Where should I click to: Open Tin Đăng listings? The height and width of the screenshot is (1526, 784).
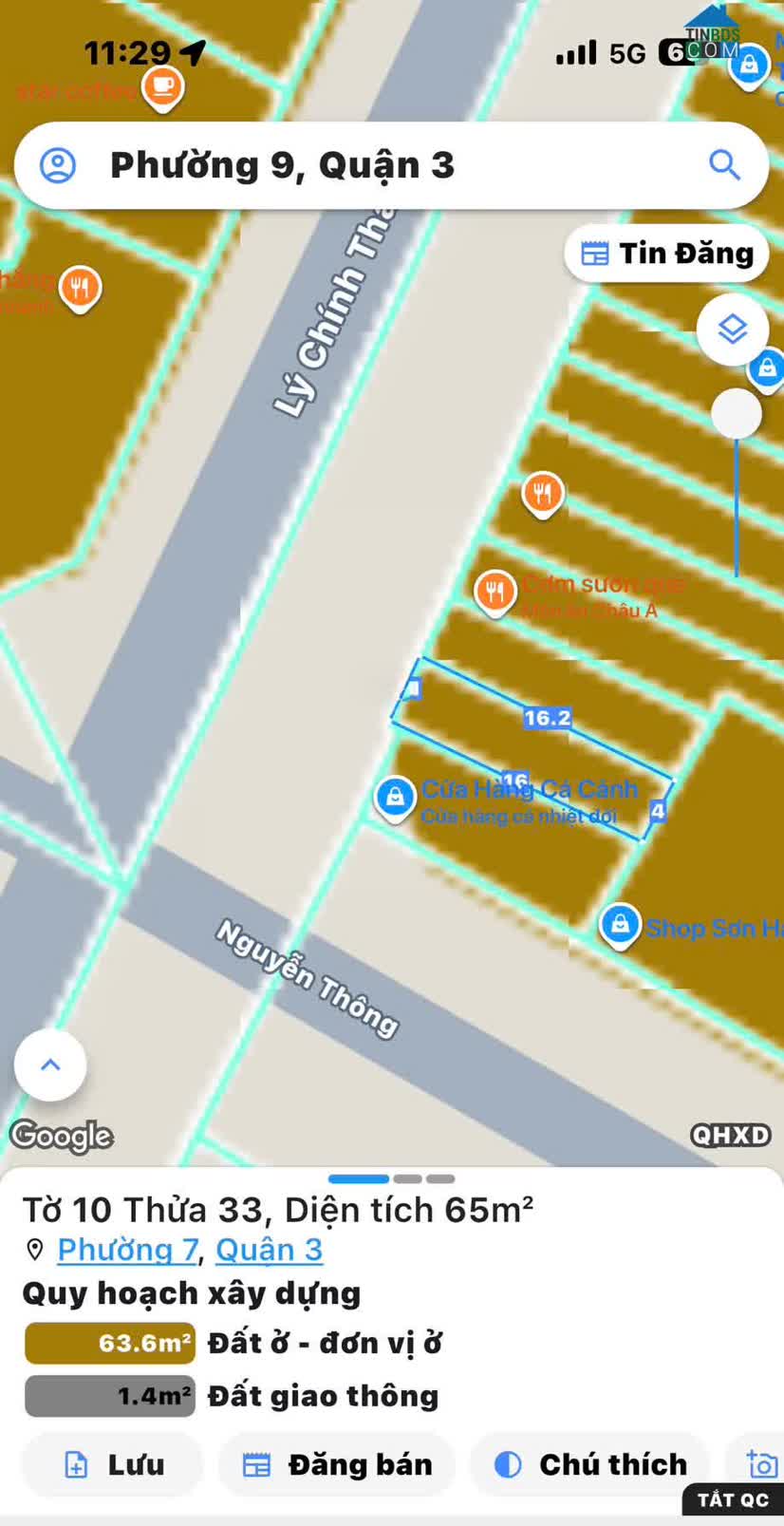667,254
